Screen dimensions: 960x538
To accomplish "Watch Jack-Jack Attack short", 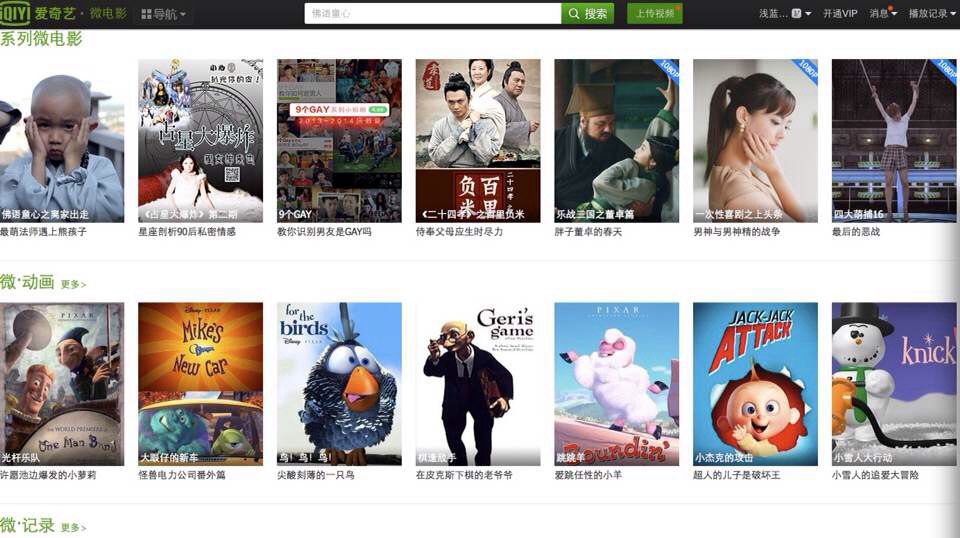I will pos(755,383).
